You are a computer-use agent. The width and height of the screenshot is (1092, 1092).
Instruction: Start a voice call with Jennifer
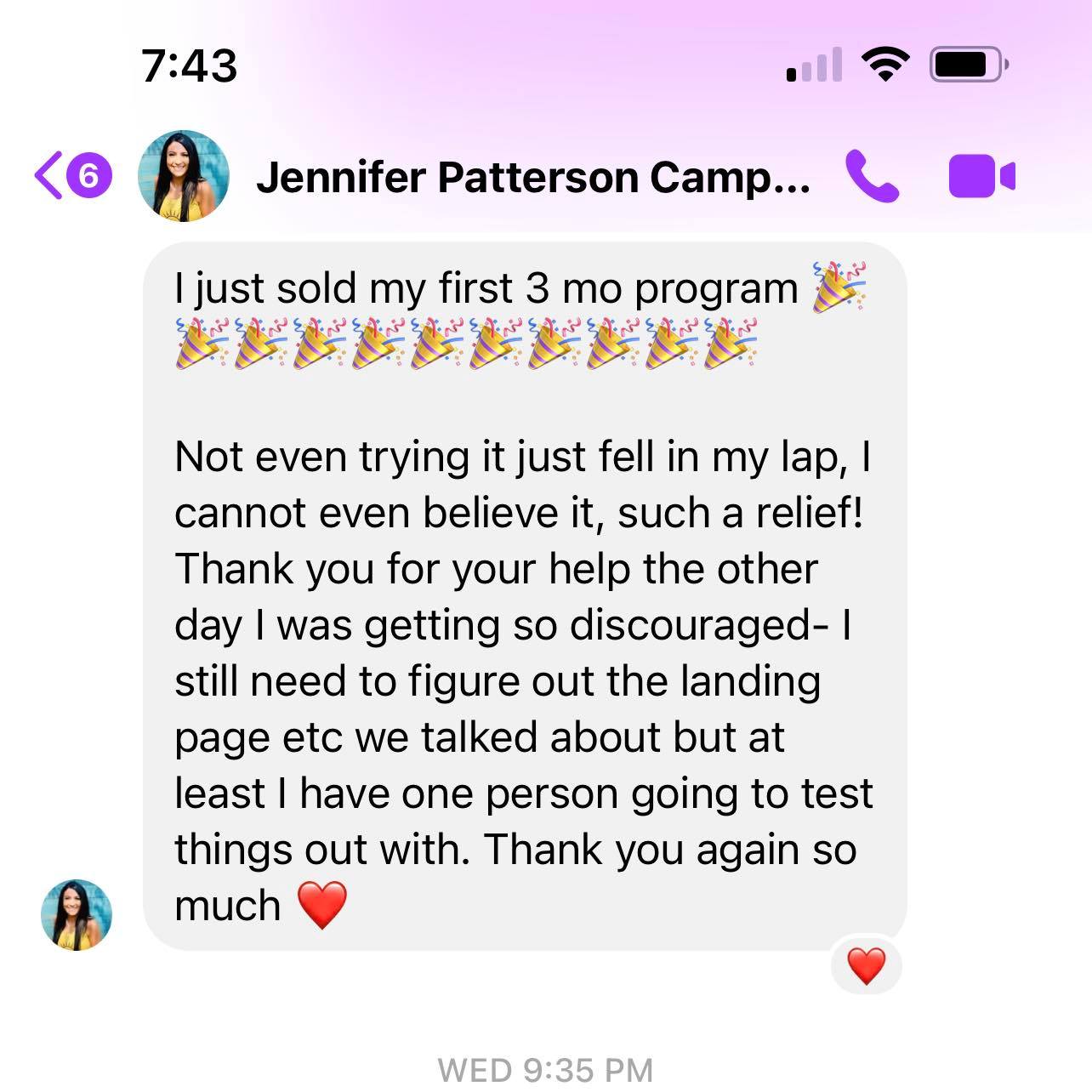[x=872, y=176]
